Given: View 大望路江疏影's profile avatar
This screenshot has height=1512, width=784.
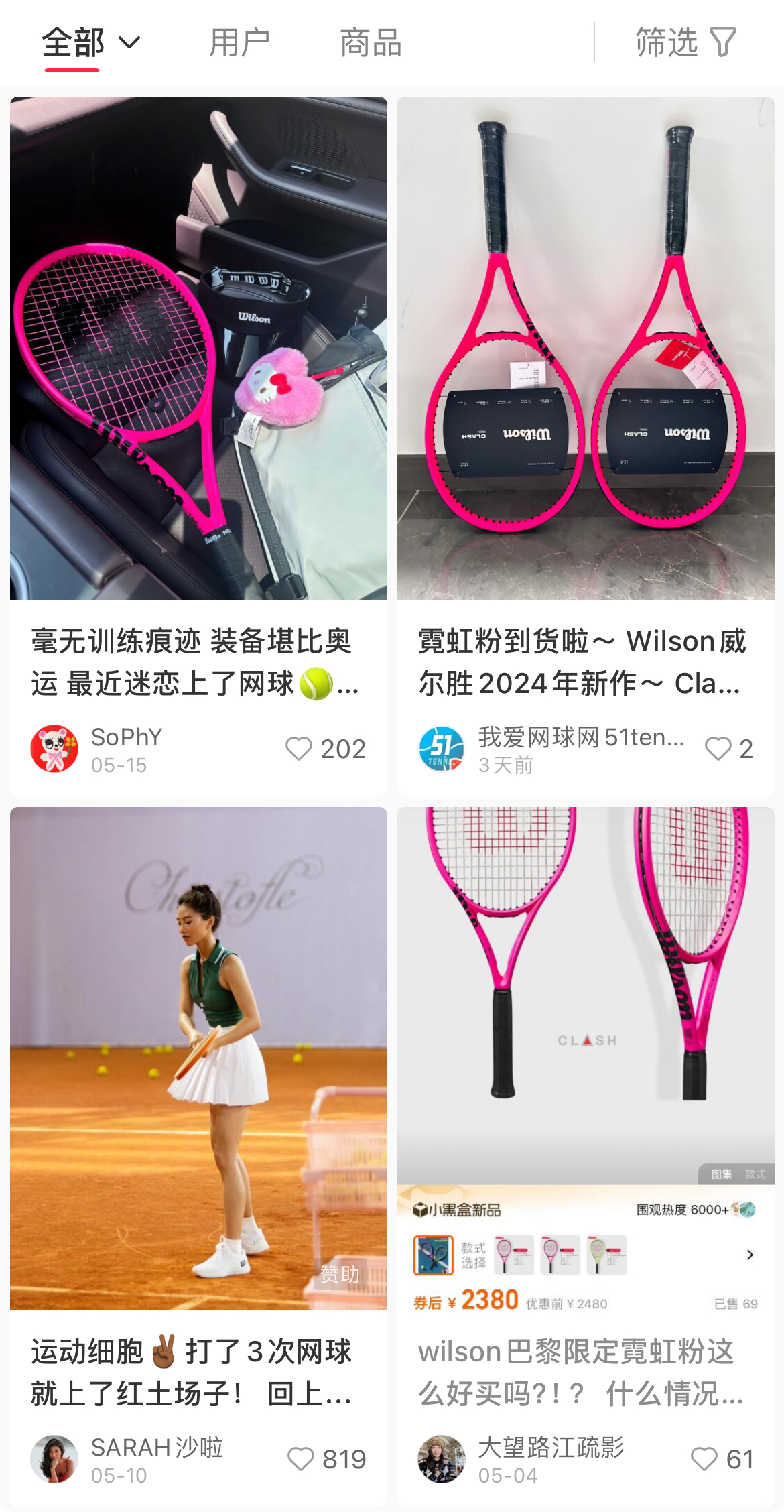Looking at the screenshot, I should 442,1459.
